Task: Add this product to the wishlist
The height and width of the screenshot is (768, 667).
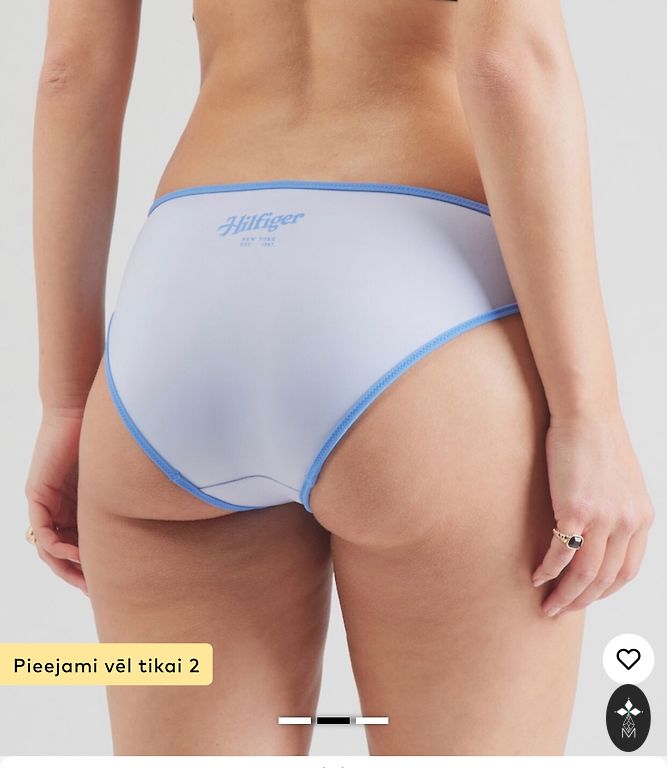Action: [x=628, y=659]
